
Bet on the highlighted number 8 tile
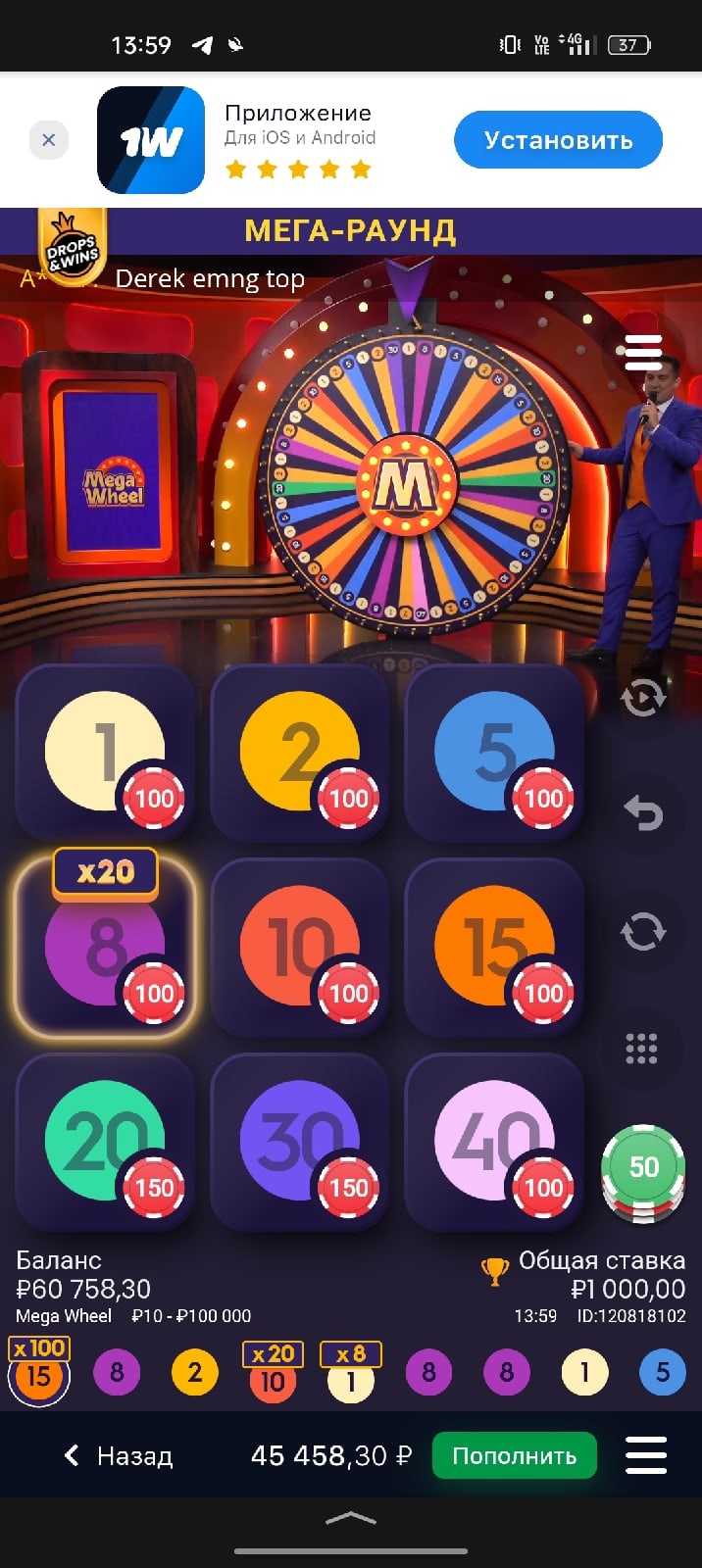pyautogui.click(x=105, y=947)
